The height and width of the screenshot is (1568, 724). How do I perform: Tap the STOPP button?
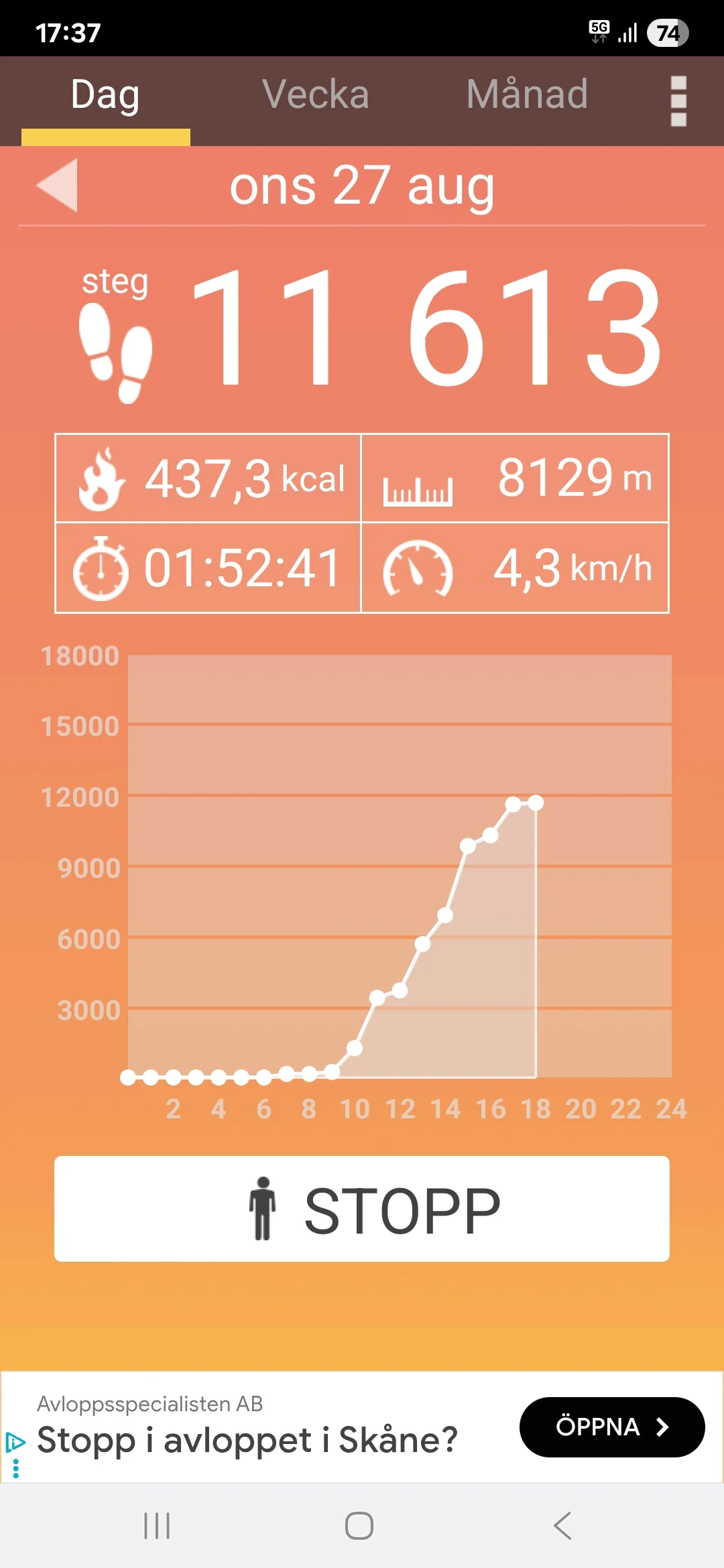tap(362, 1208)
